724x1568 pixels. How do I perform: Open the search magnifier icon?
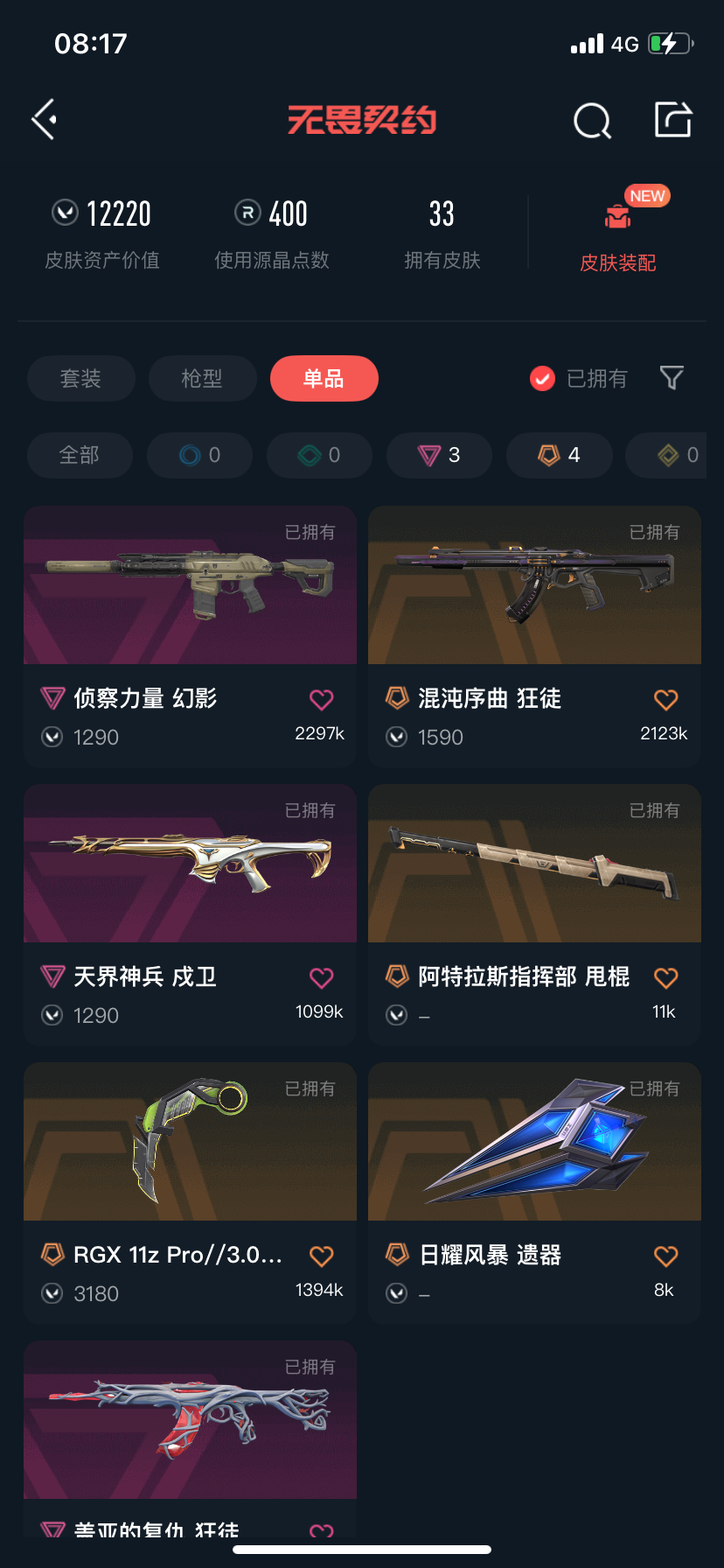pos(592,121)
